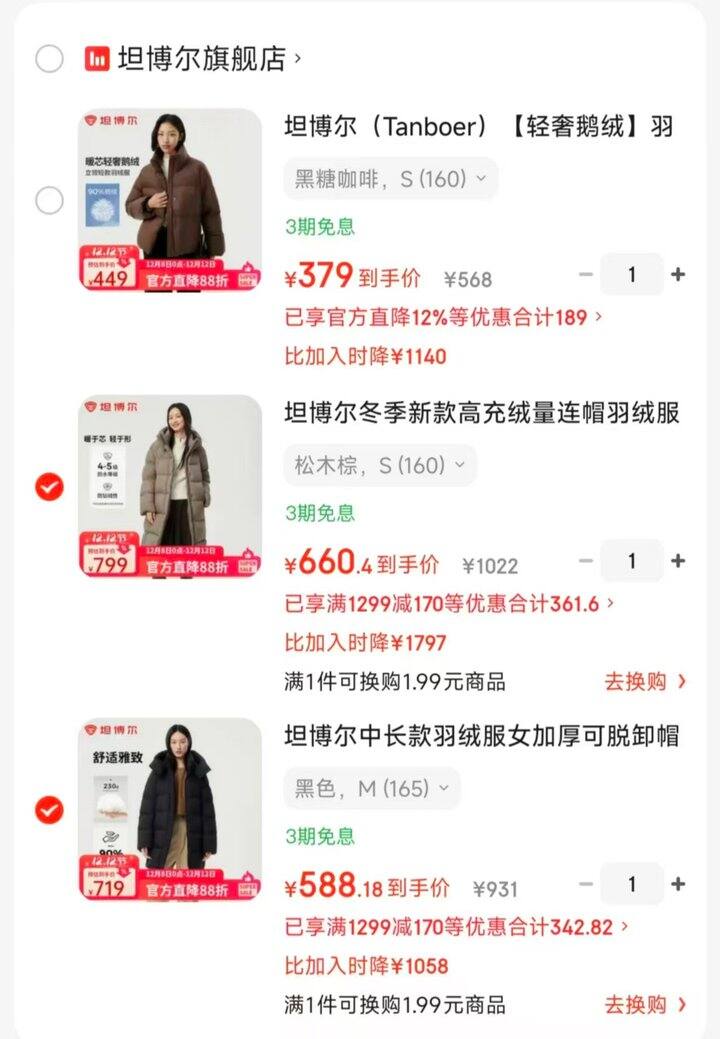Open the 中长款羽绒服女加厚 product image
Image resolution: width=720 pixels, height=1039 pixels.
170,808
